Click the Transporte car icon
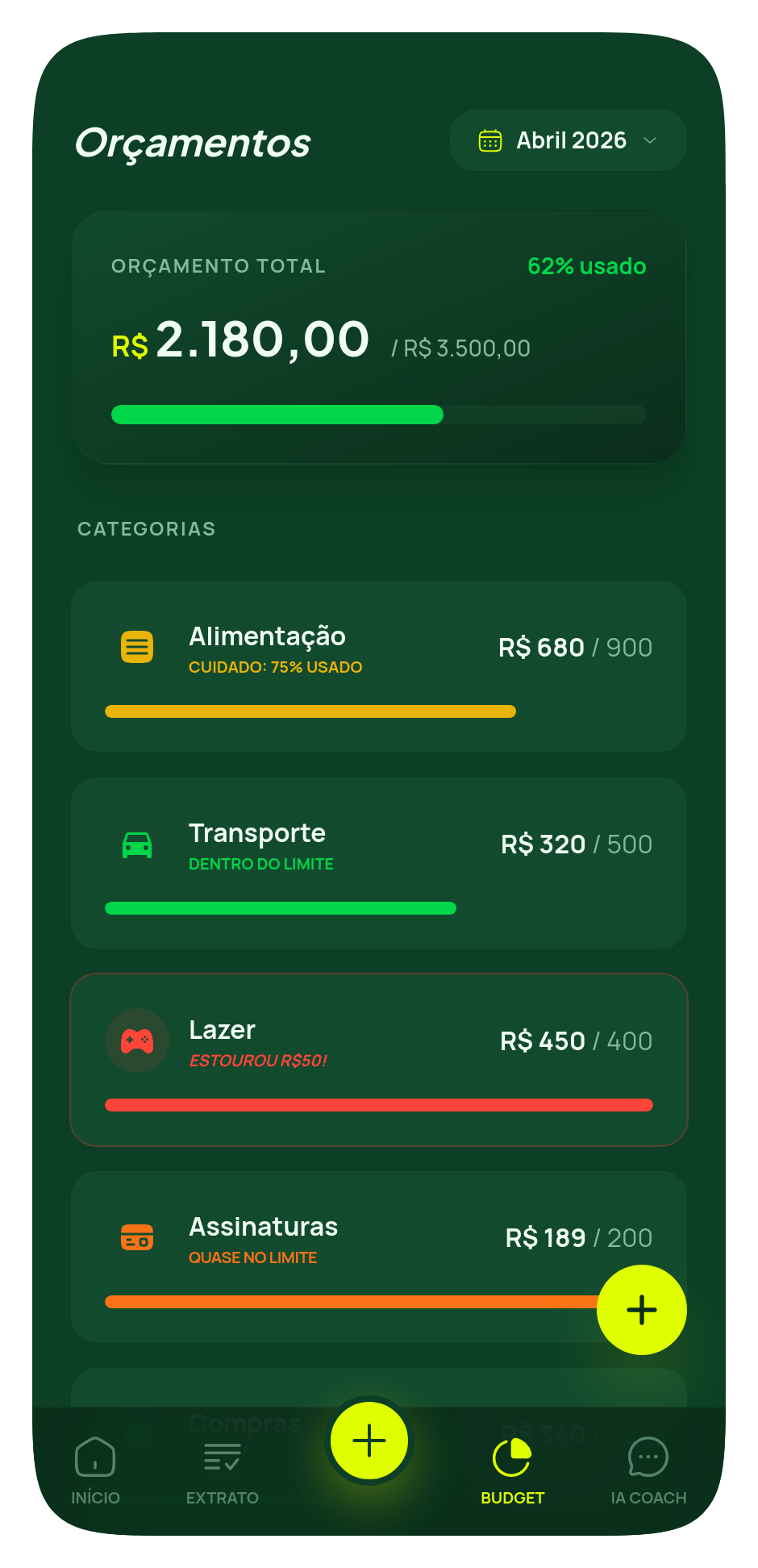Viewport: 758px width, 1568px height. click(137, 844)
